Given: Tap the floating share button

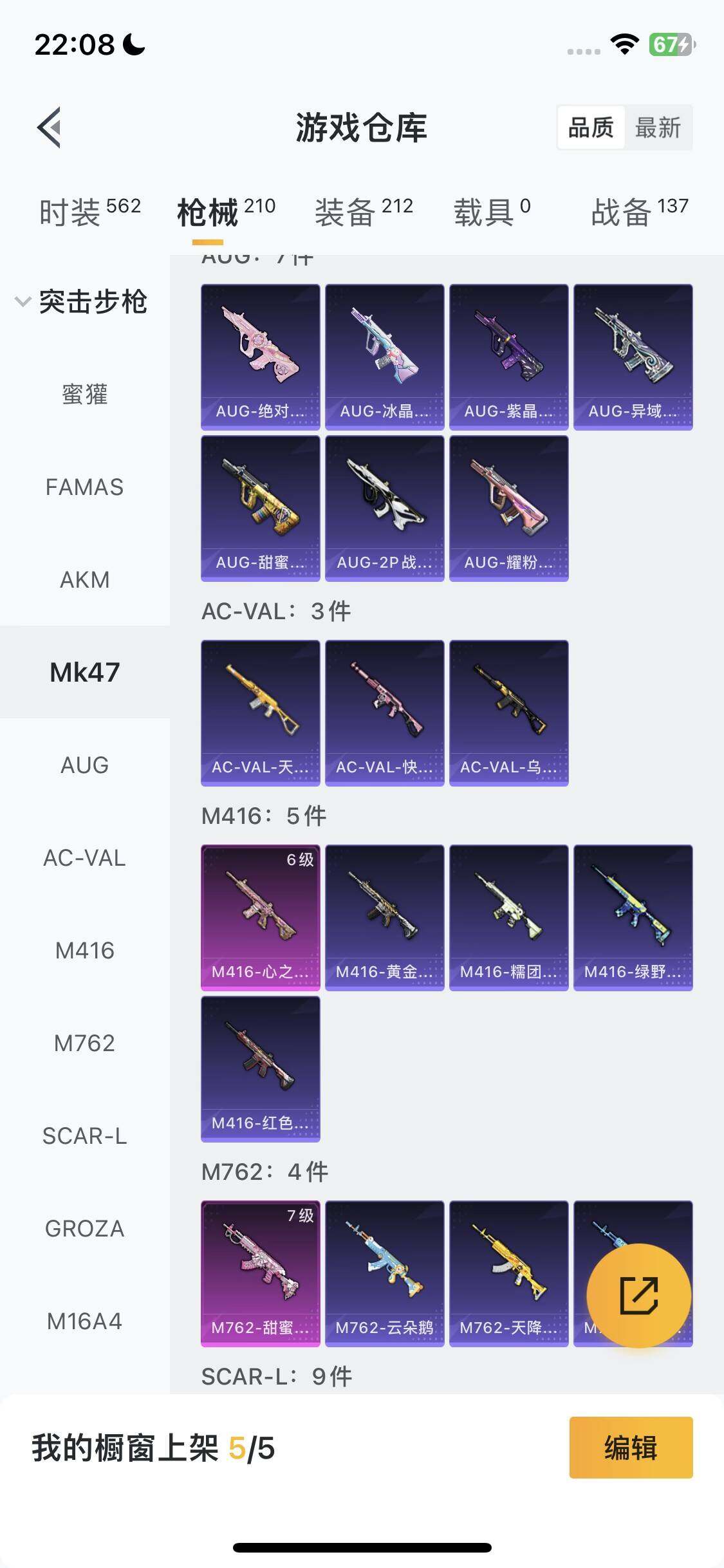Looking at the screenshot, I should (x=639, y=1295).
